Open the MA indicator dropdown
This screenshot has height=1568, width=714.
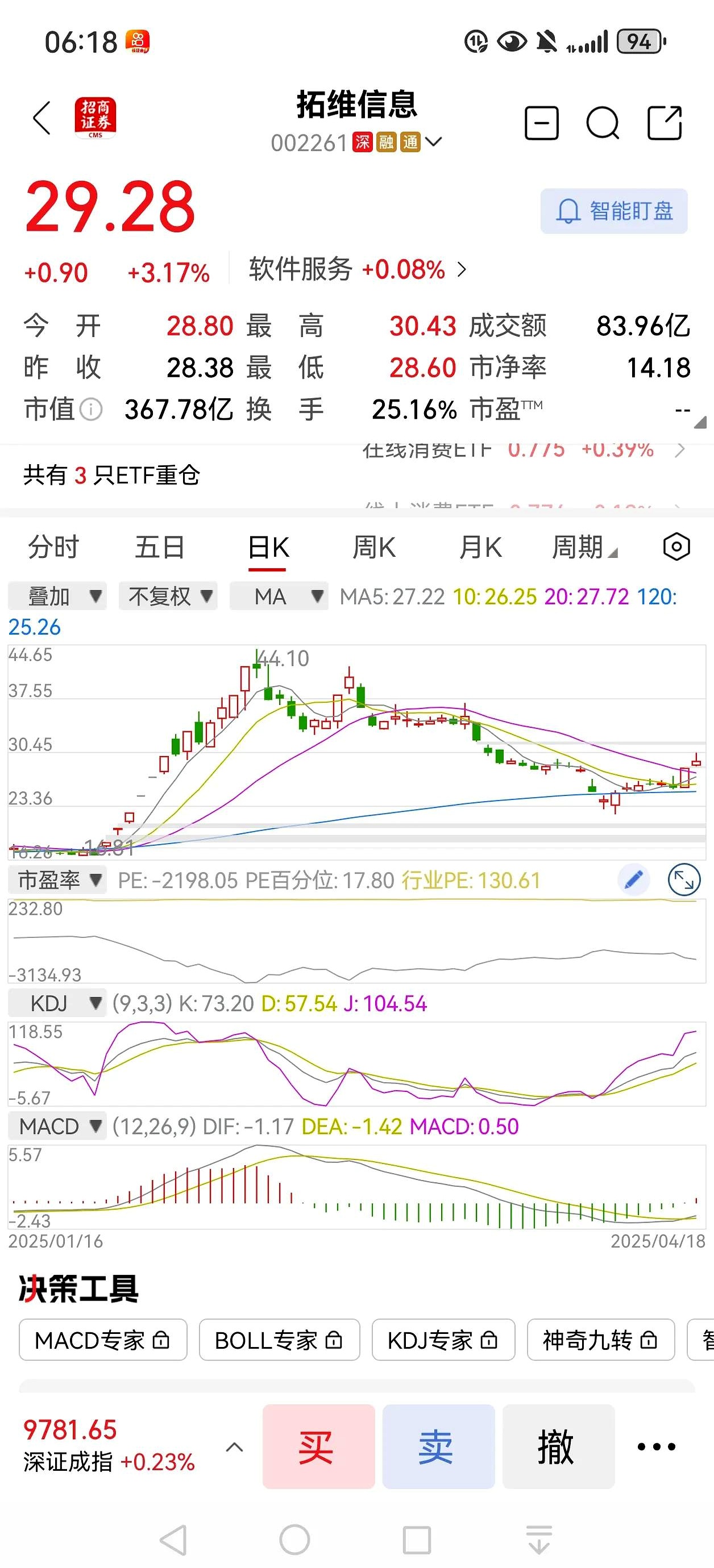279,596
